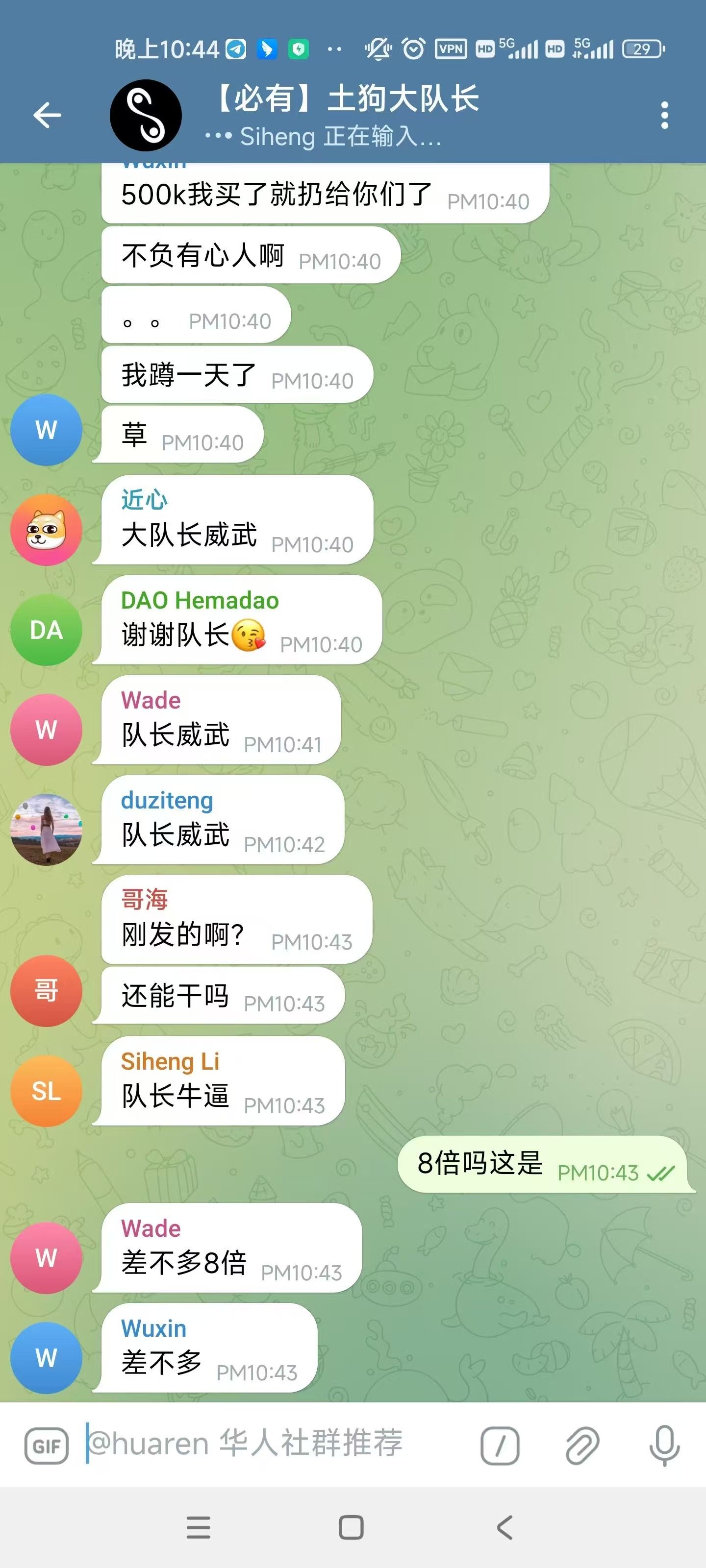Tap the microphone to record voice

[x=664, y=1445]
